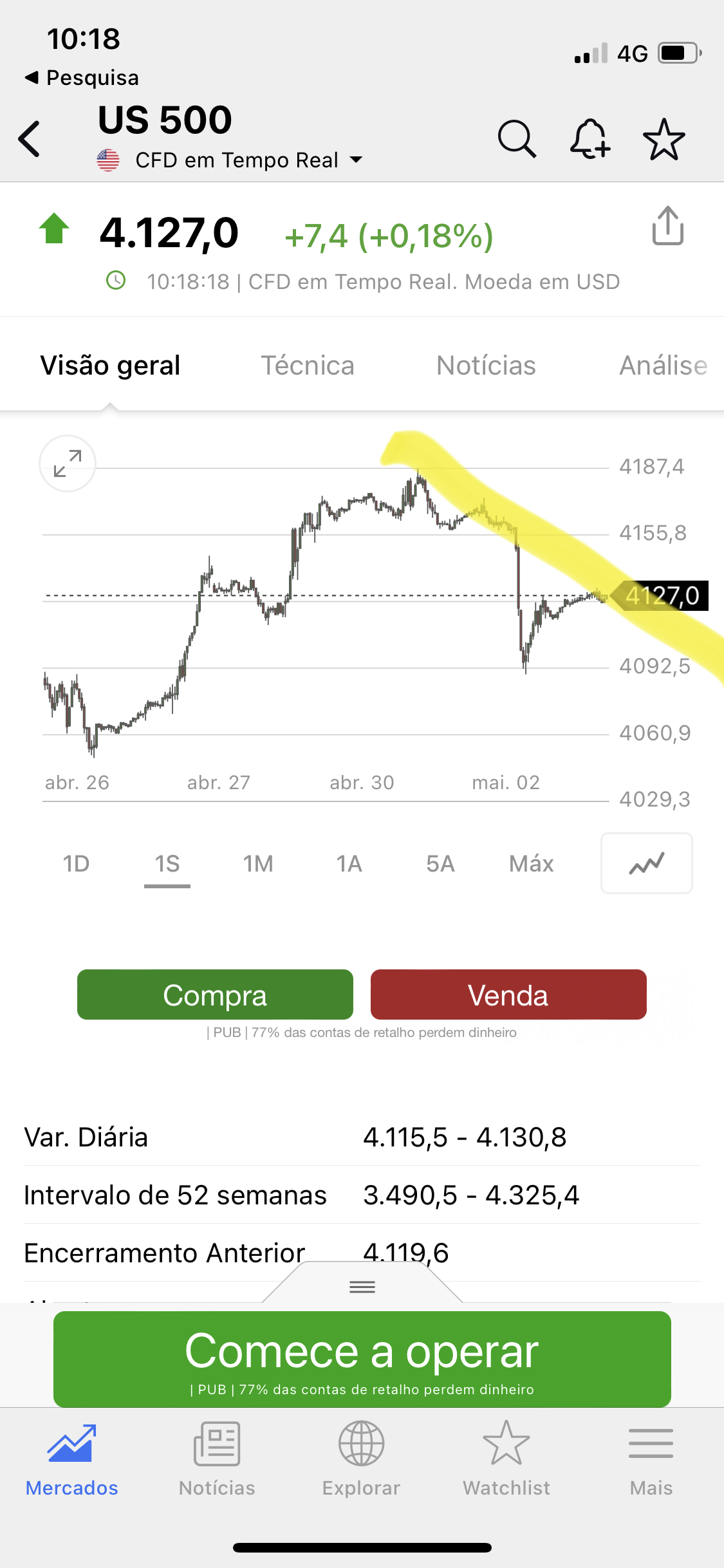The width and height of the screenshot is (724, 1568).
Task: Show the 1M chart range
Action: 258,863
